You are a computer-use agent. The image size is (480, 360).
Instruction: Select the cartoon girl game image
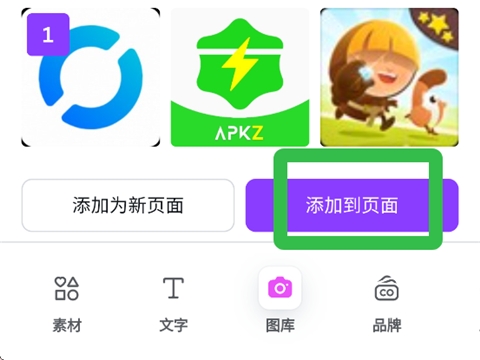tap(389, 77)
